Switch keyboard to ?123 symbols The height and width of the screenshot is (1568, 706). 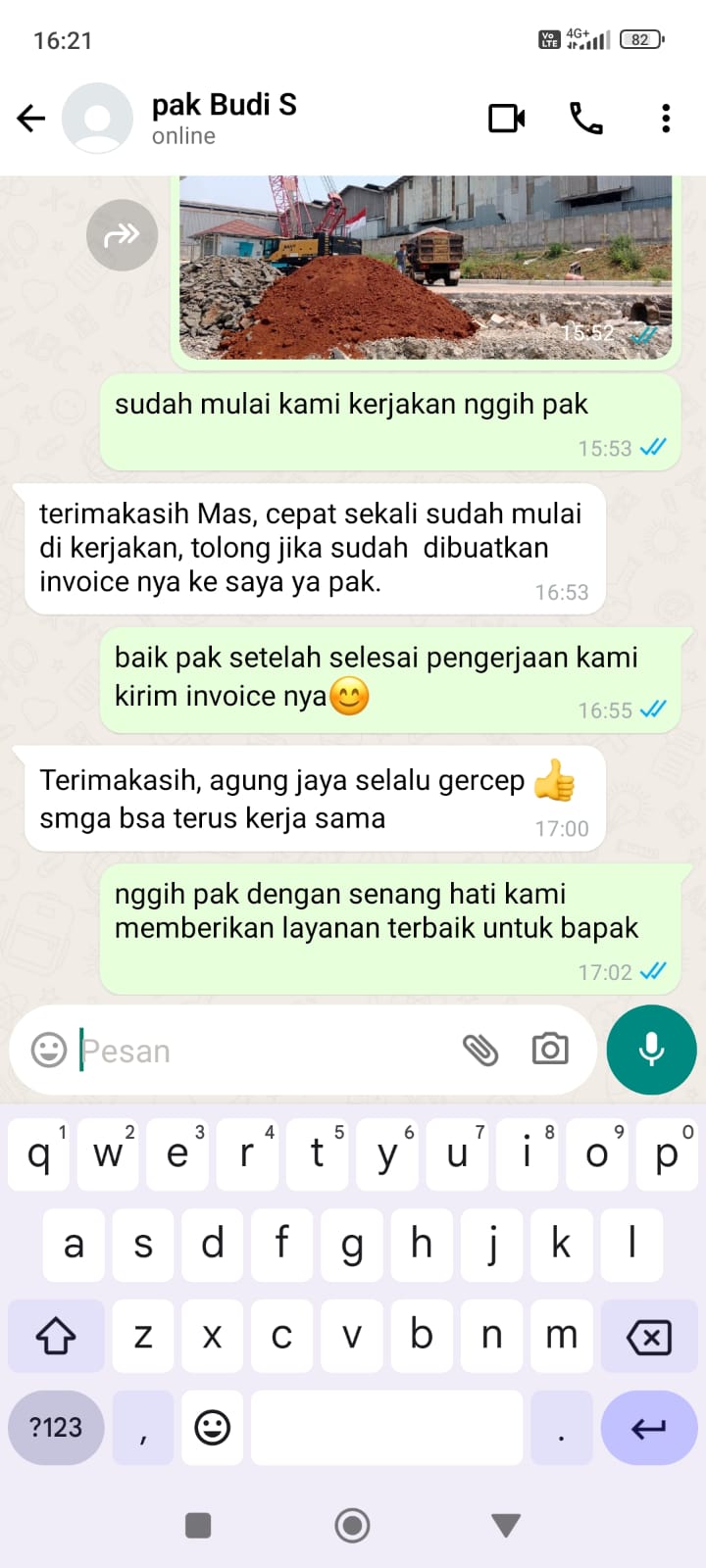[56, 1428]
